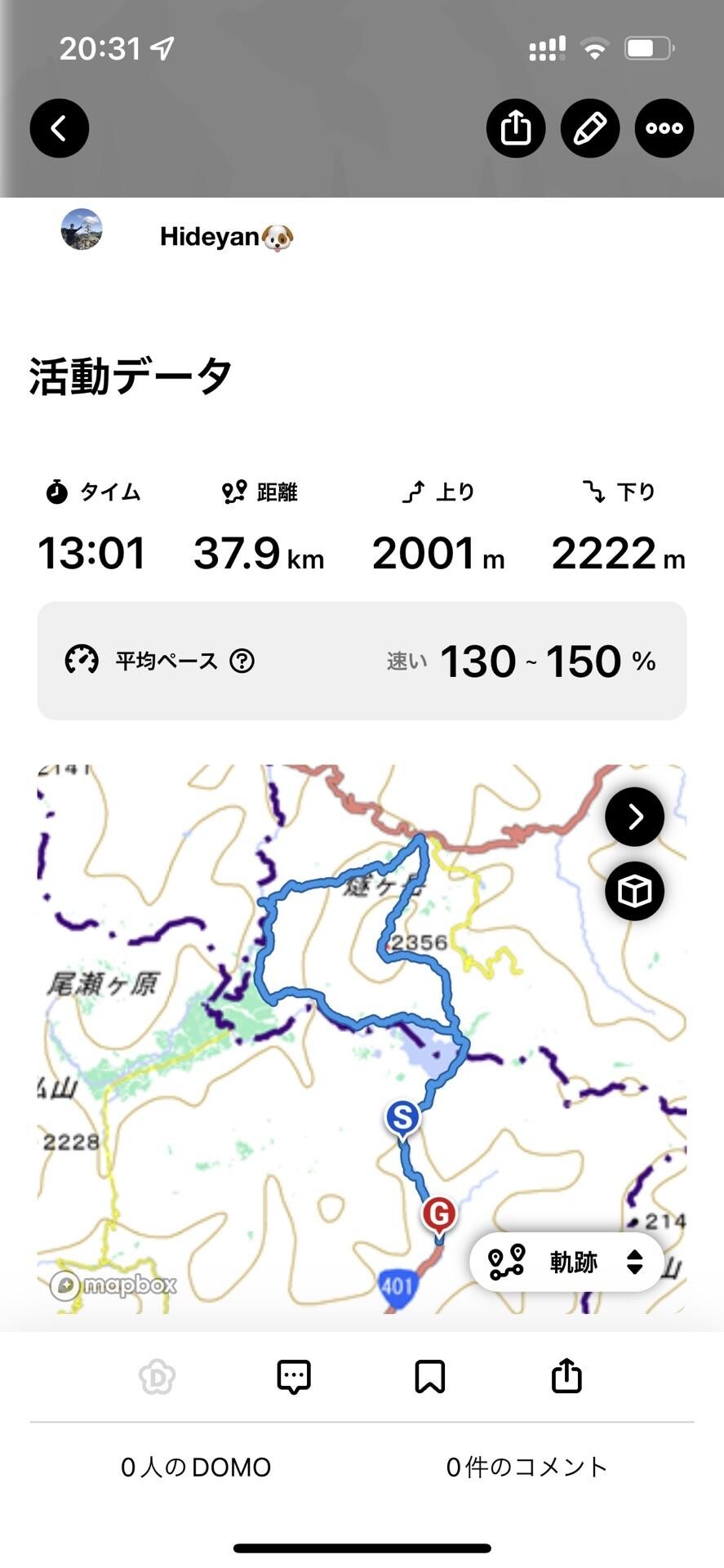Viewport: 724px width, 1568px height.
Task: Switch the map to 3D with the cube toggle
Action: tap(634, 890)
